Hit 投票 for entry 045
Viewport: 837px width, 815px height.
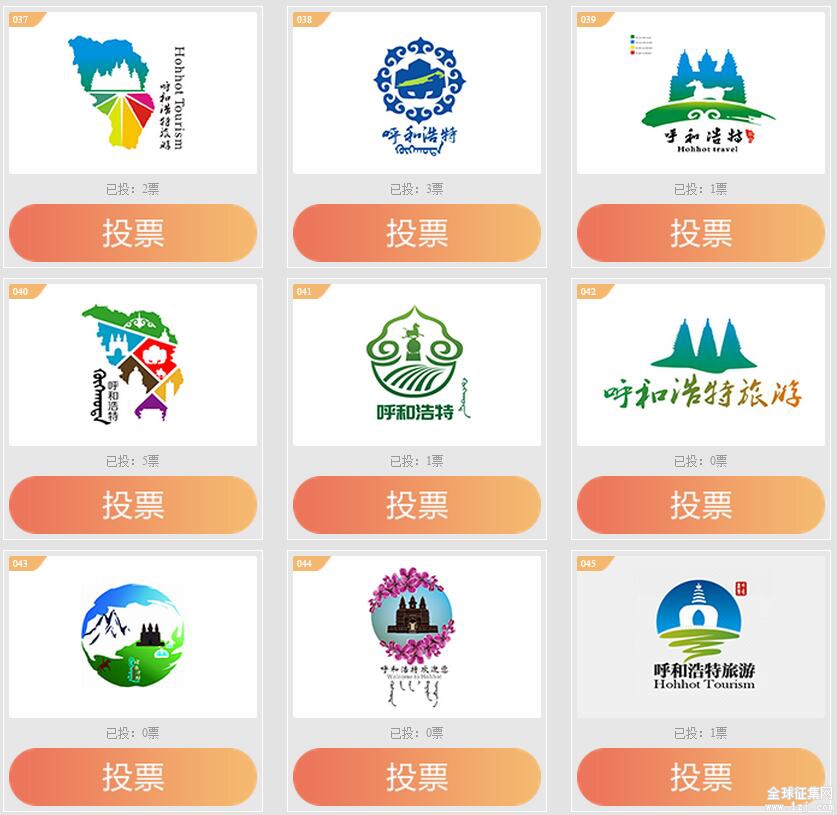(x=701, y=777)
